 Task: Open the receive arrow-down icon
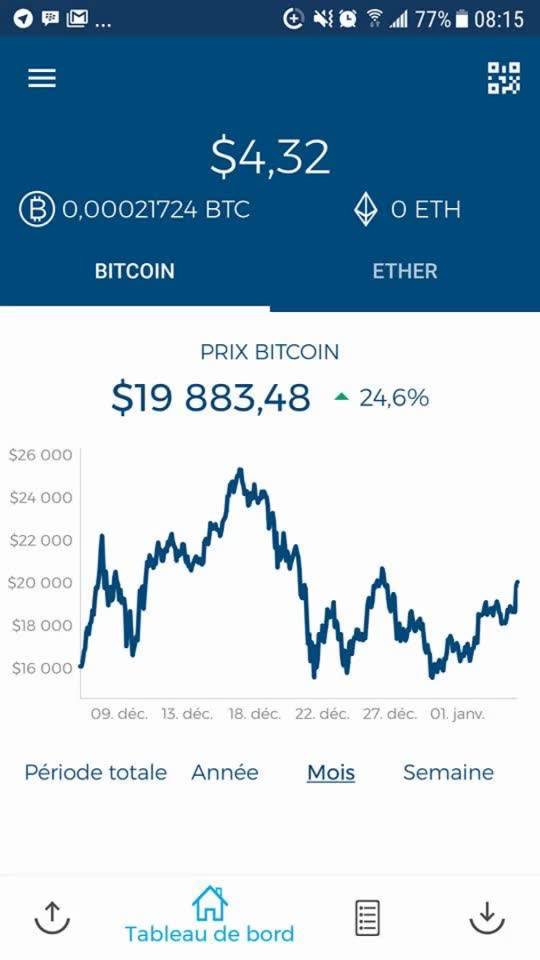coord(487,917)
